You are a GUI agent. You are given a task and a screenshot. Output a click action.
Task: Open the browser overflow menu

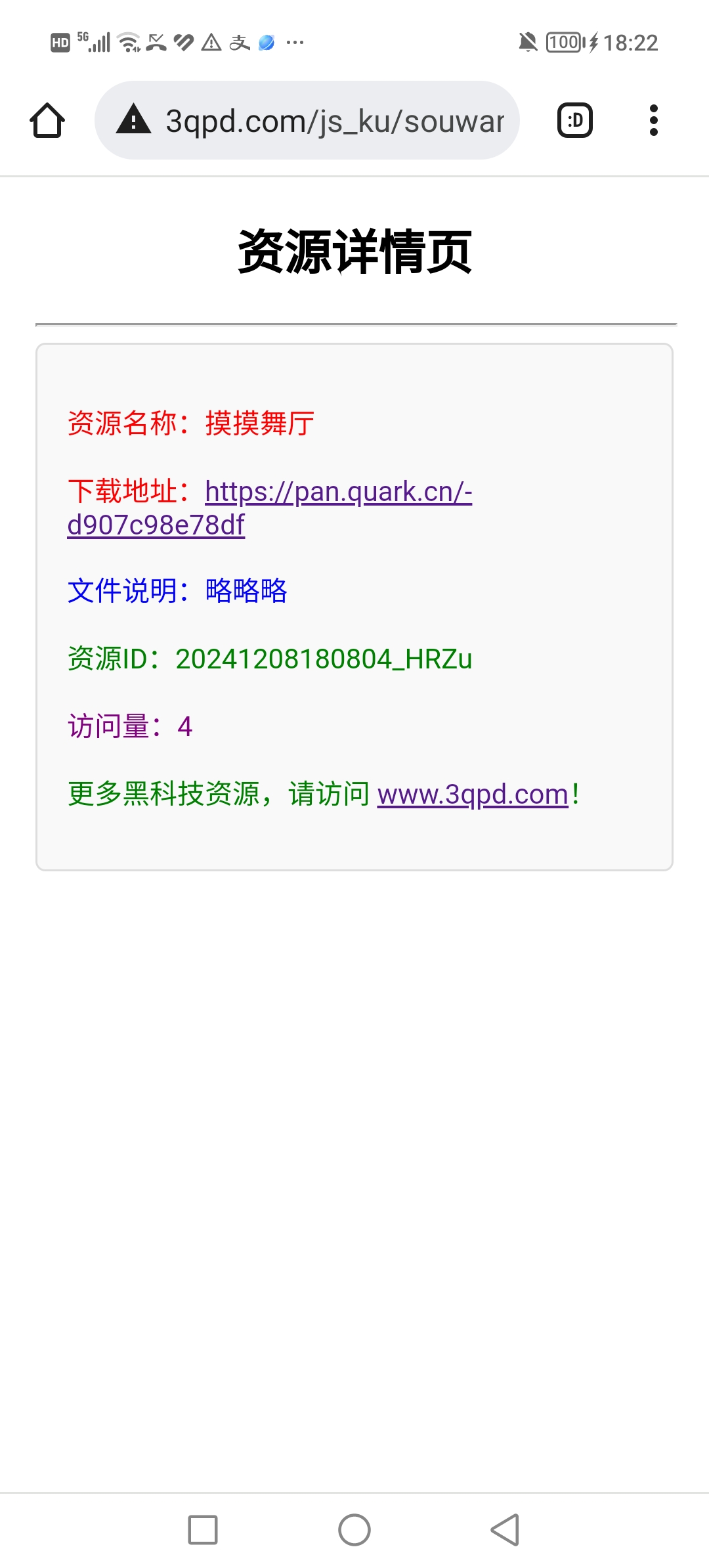pos(653,121)
